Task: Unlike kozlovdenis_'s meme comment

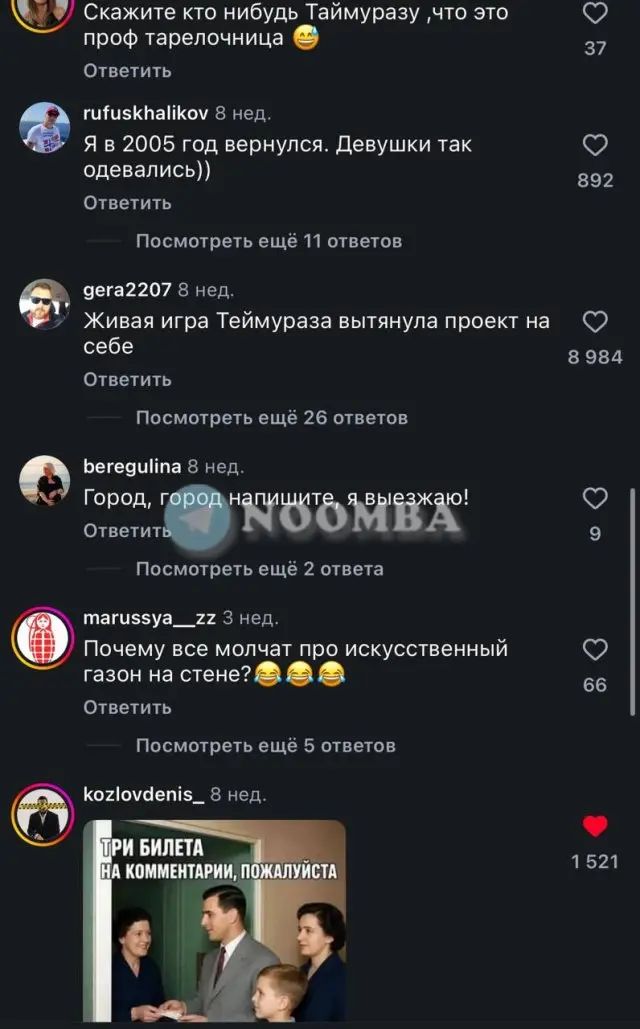Action: pos(595,826)
